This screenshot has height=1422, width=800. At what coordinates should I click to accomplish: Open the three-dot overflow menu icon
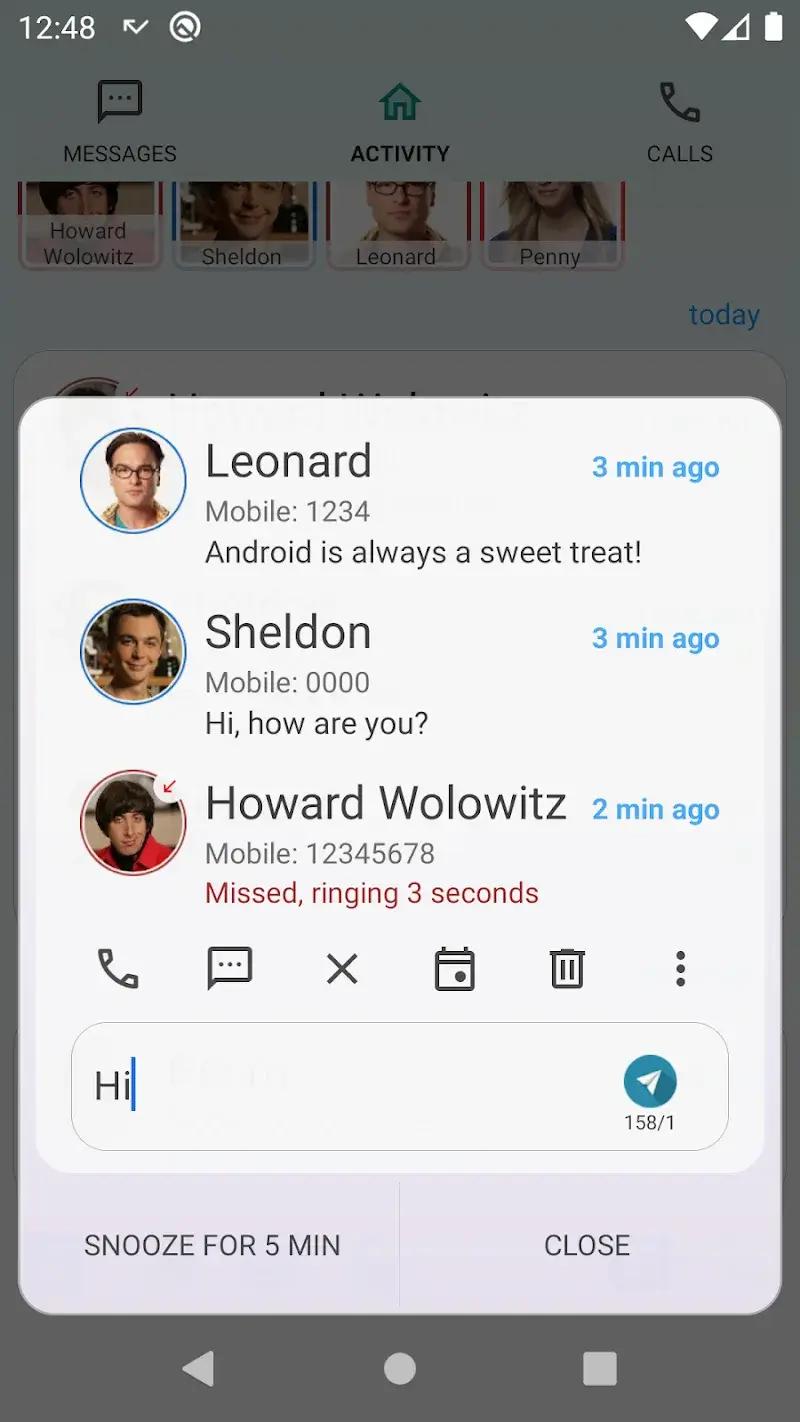pos(680,968)
